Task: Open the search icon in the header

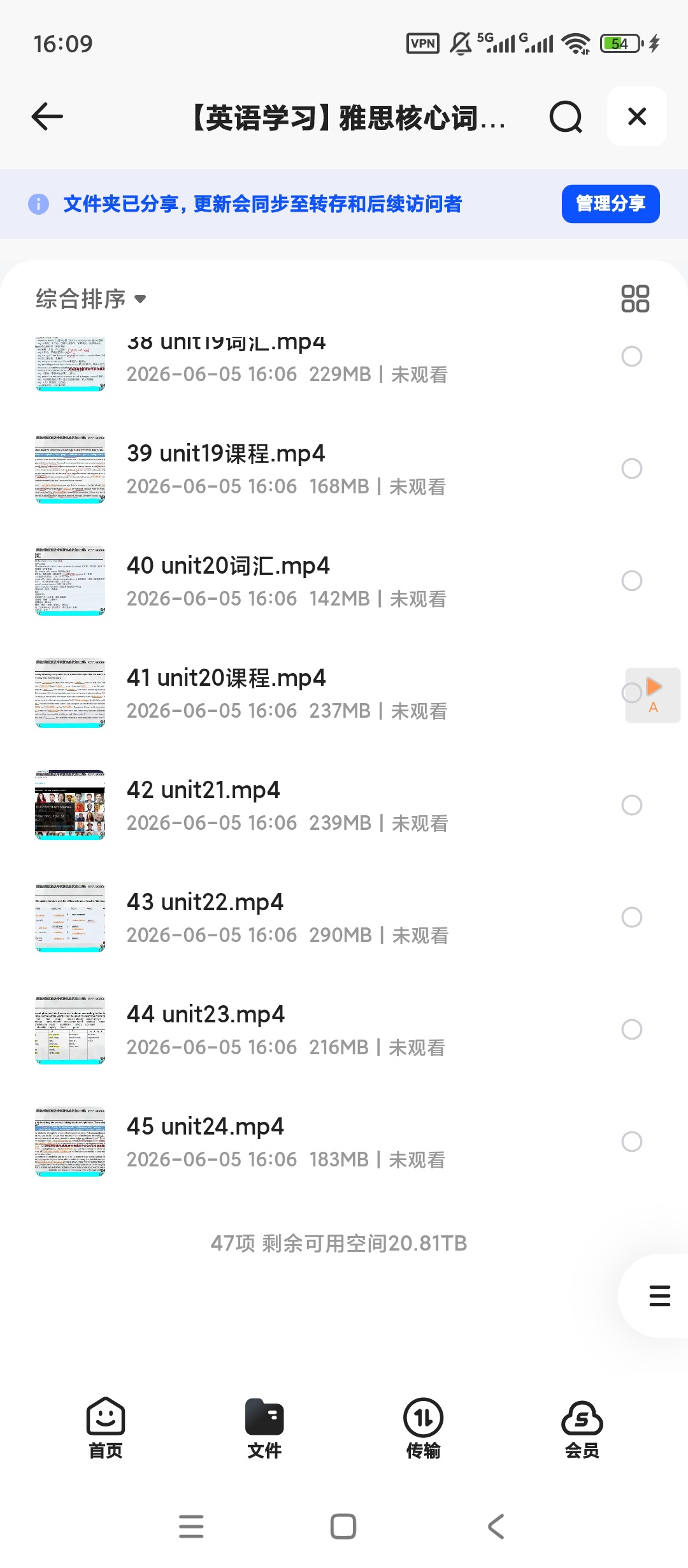Action: pos(566,117)
